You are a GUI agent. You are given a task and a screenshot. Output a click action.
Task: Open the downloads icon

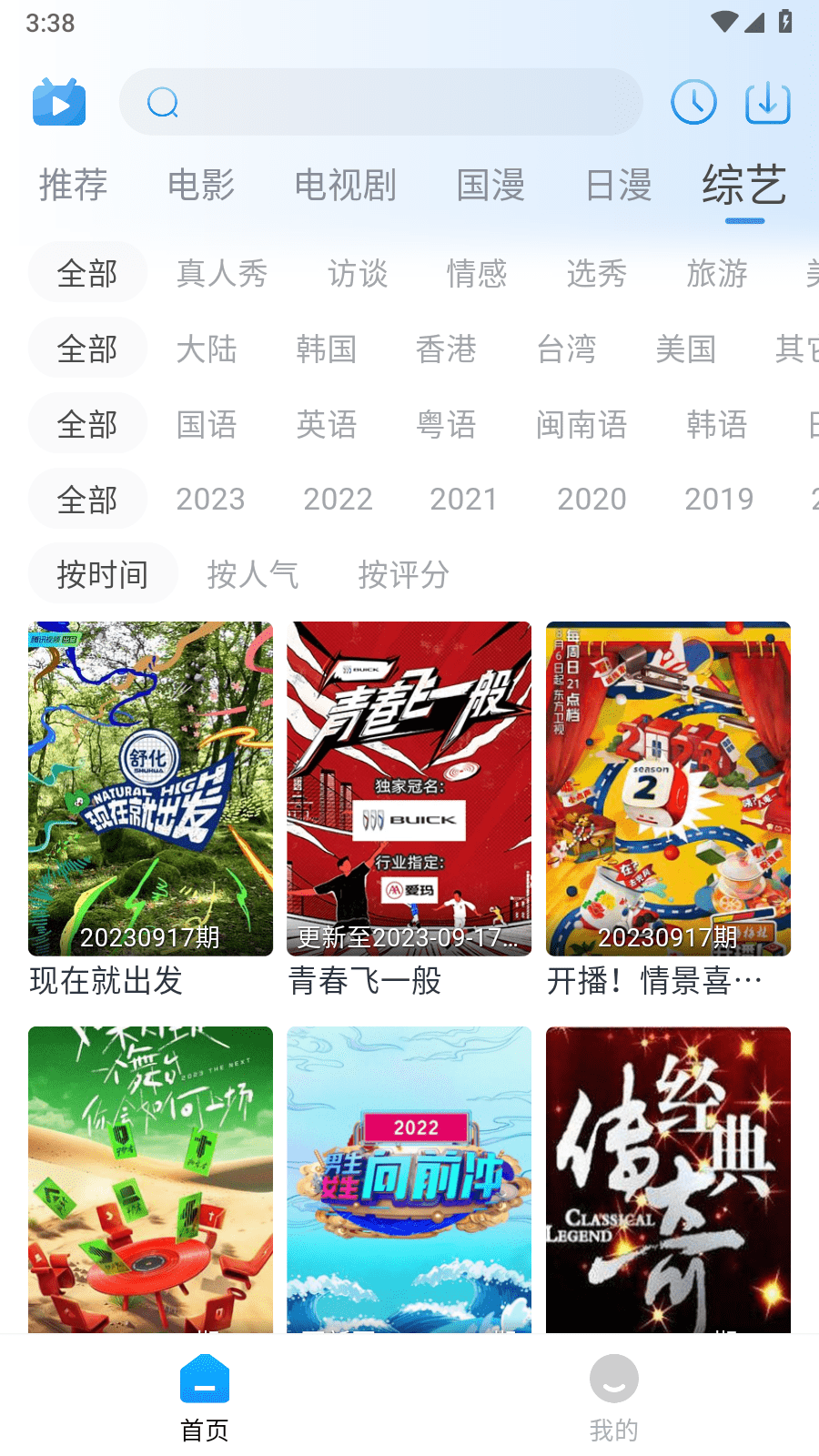767,103
